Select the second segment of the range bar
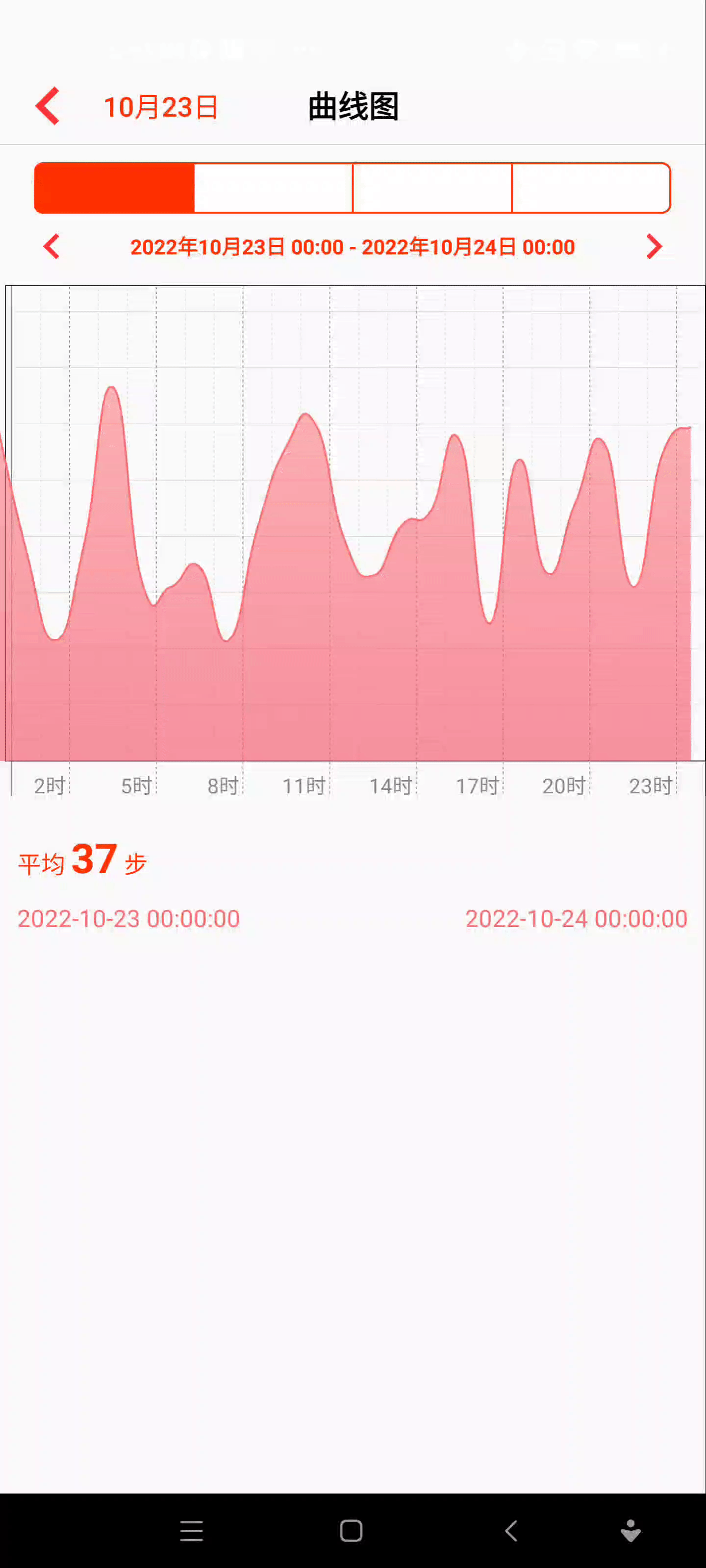 pos(273,188)
